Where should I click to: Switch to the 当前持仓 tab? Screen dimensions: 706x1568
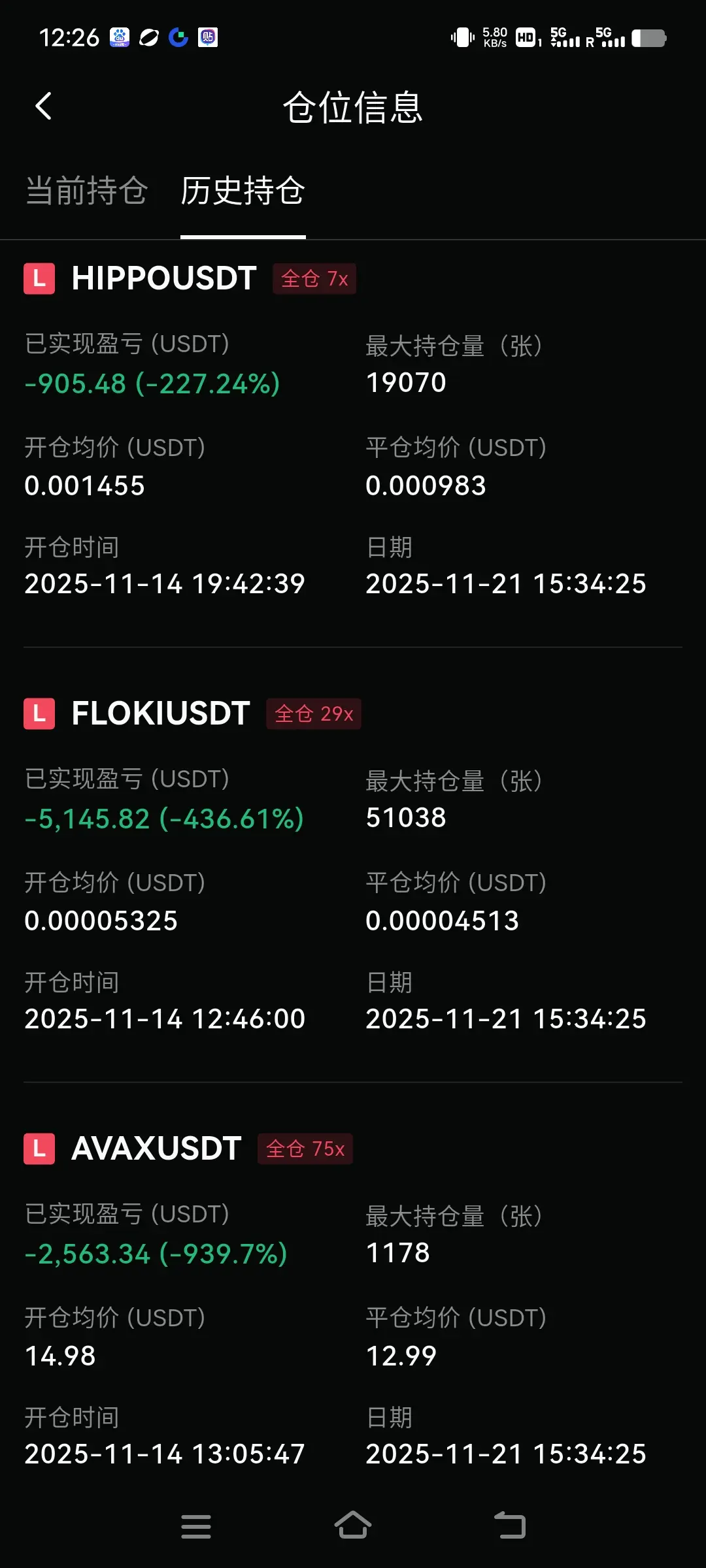[x=86, y=191]
